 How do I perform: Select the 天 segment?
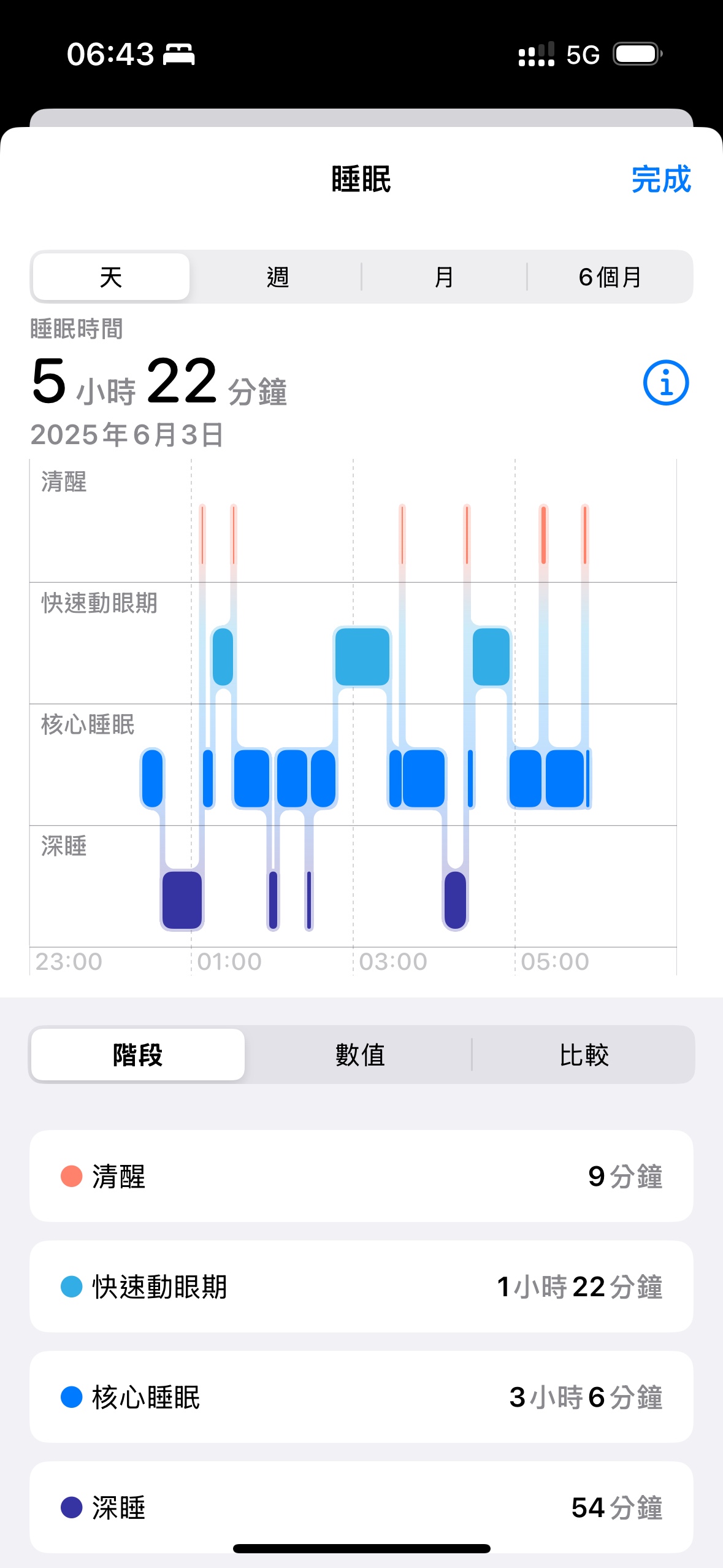click(111, 277)
